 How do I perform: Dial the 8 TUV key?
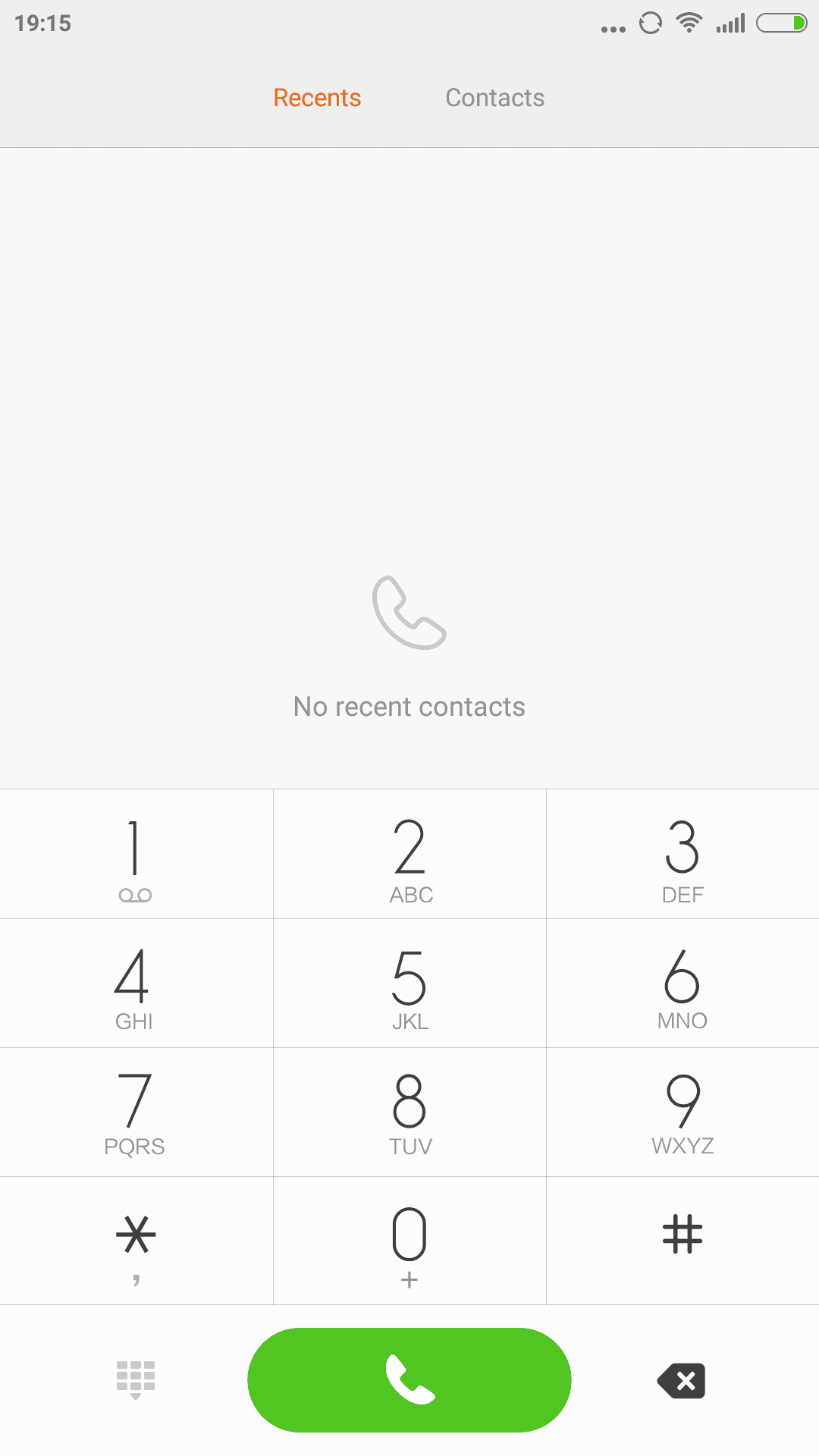(409, 1112)
